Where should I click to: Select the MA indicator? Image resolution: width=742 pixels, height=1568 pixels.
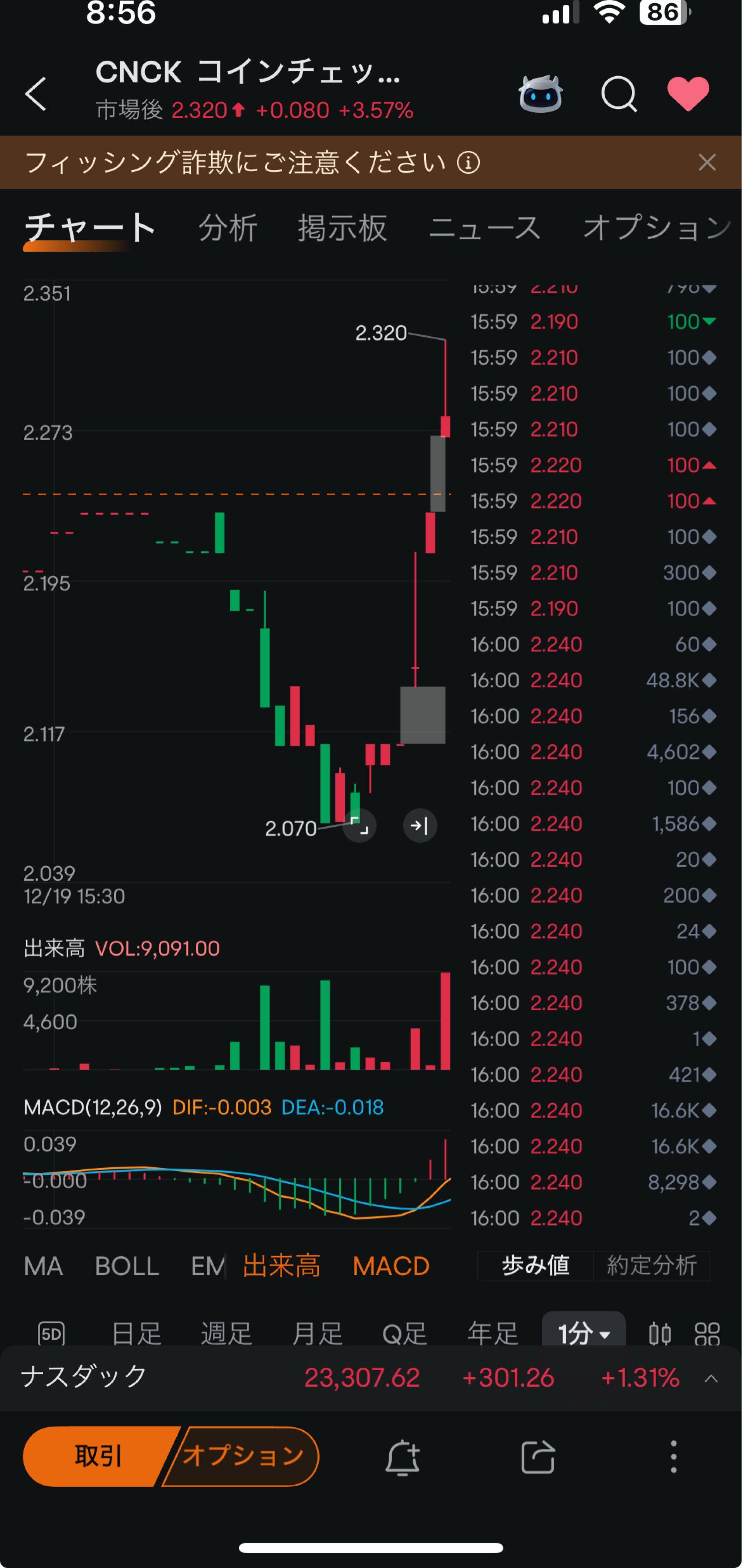click(43, 1267)
